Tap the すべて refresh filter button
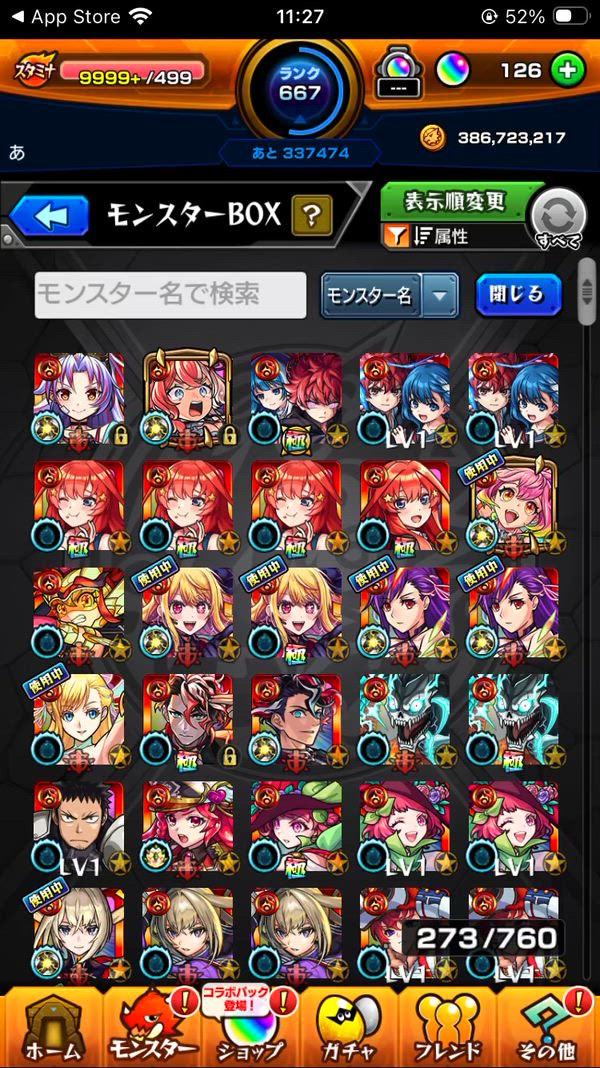Image resolution: width=600 pixels, height=1068 pixels. 558,218
